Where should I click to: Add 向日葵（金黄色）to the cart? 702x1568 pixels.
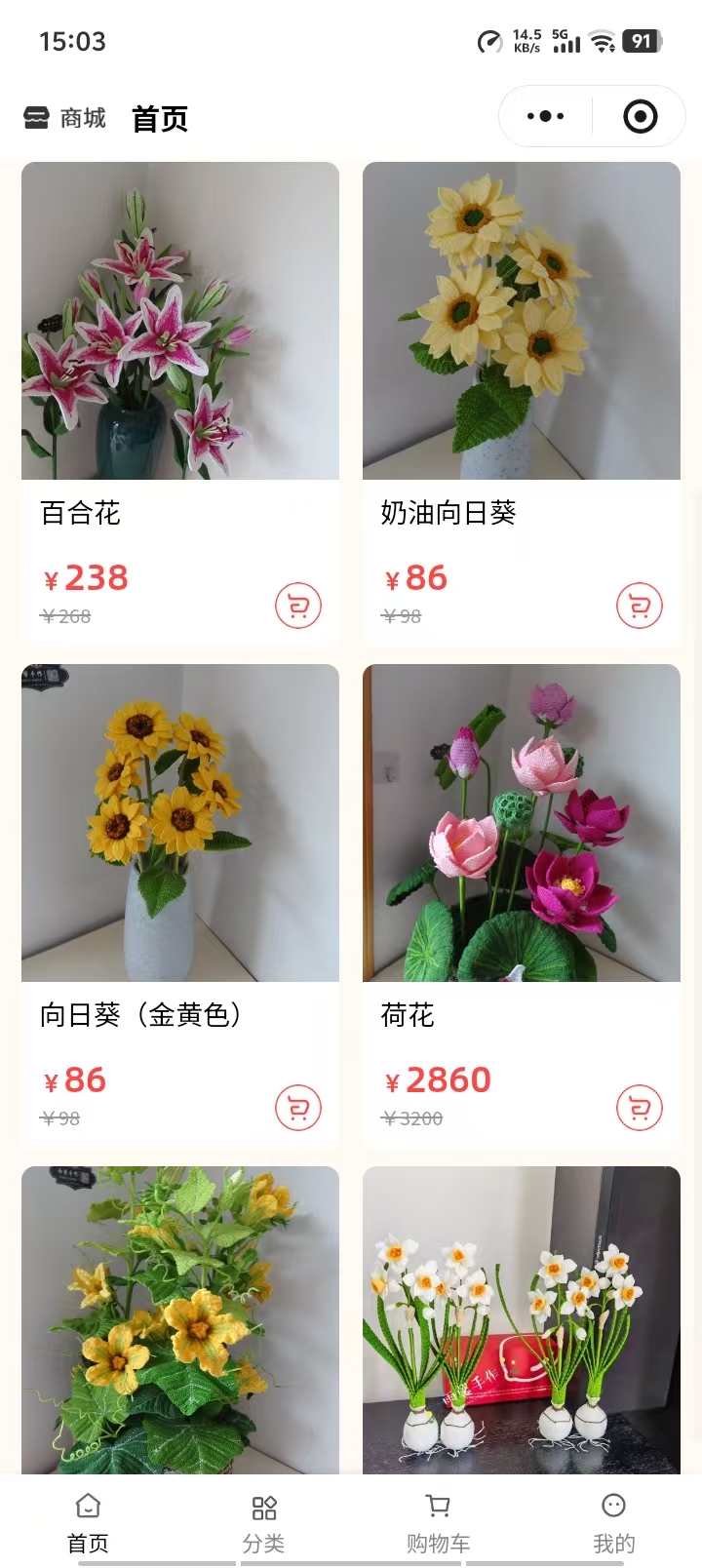pyautogui.click(x=298, y=1108)
